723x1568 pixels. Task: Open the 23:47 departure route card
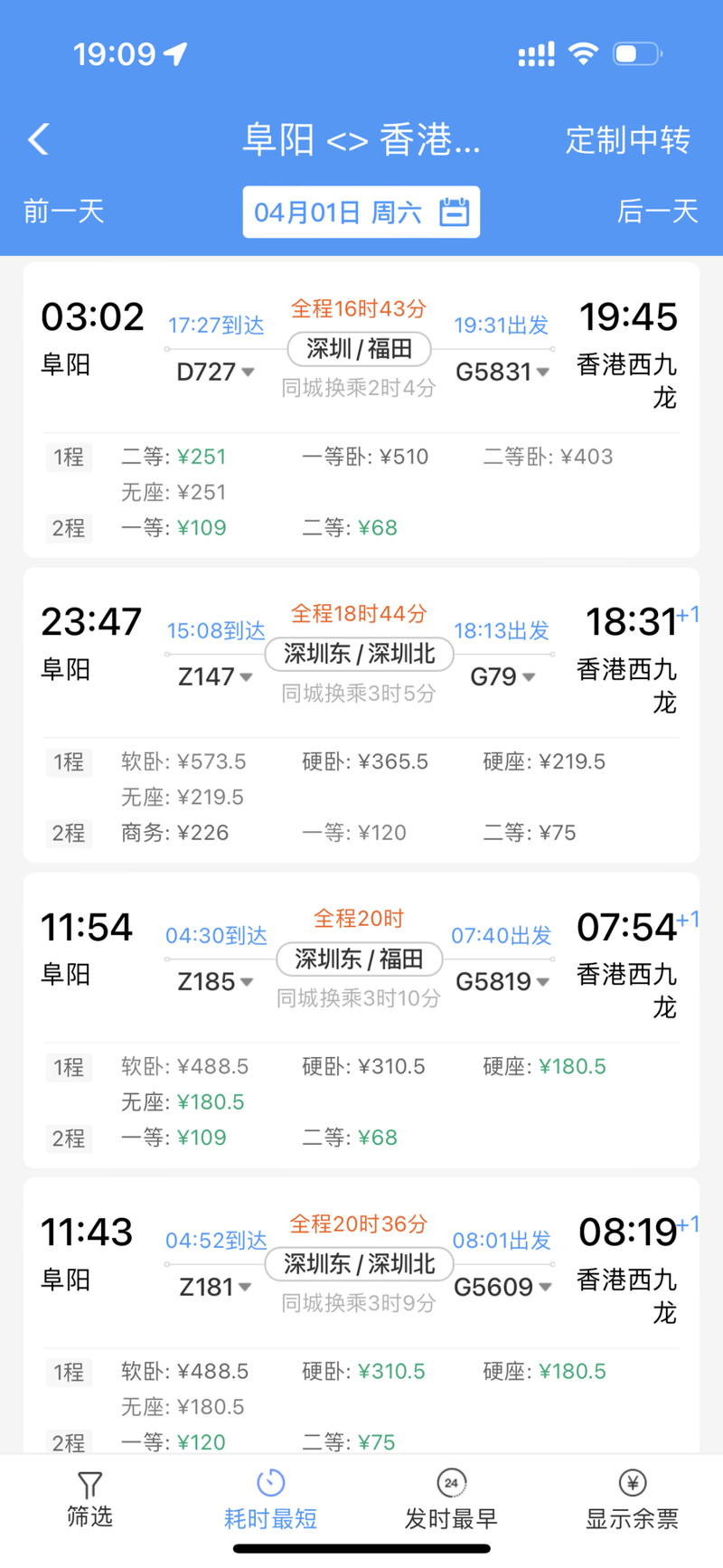coord(361,714)
